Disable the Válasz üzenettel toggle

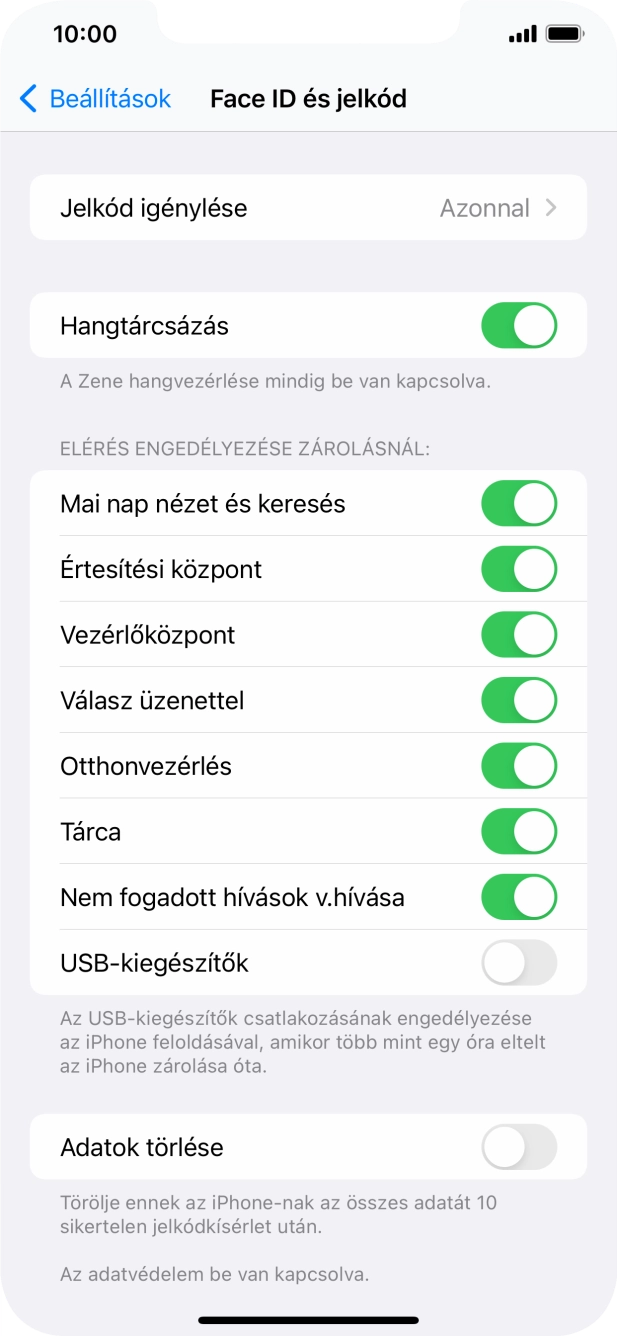point(519,701)
